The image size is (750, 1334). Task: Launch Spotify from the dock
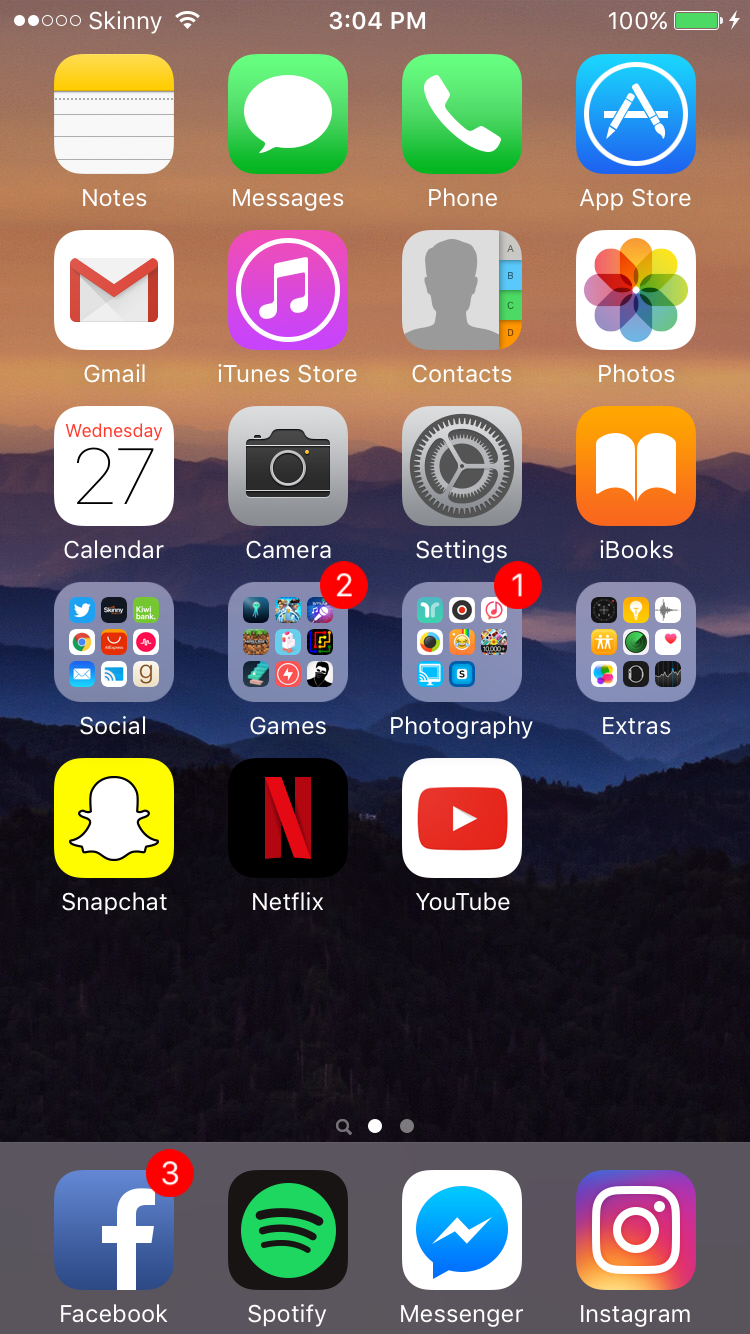(x=288, y=1230)
